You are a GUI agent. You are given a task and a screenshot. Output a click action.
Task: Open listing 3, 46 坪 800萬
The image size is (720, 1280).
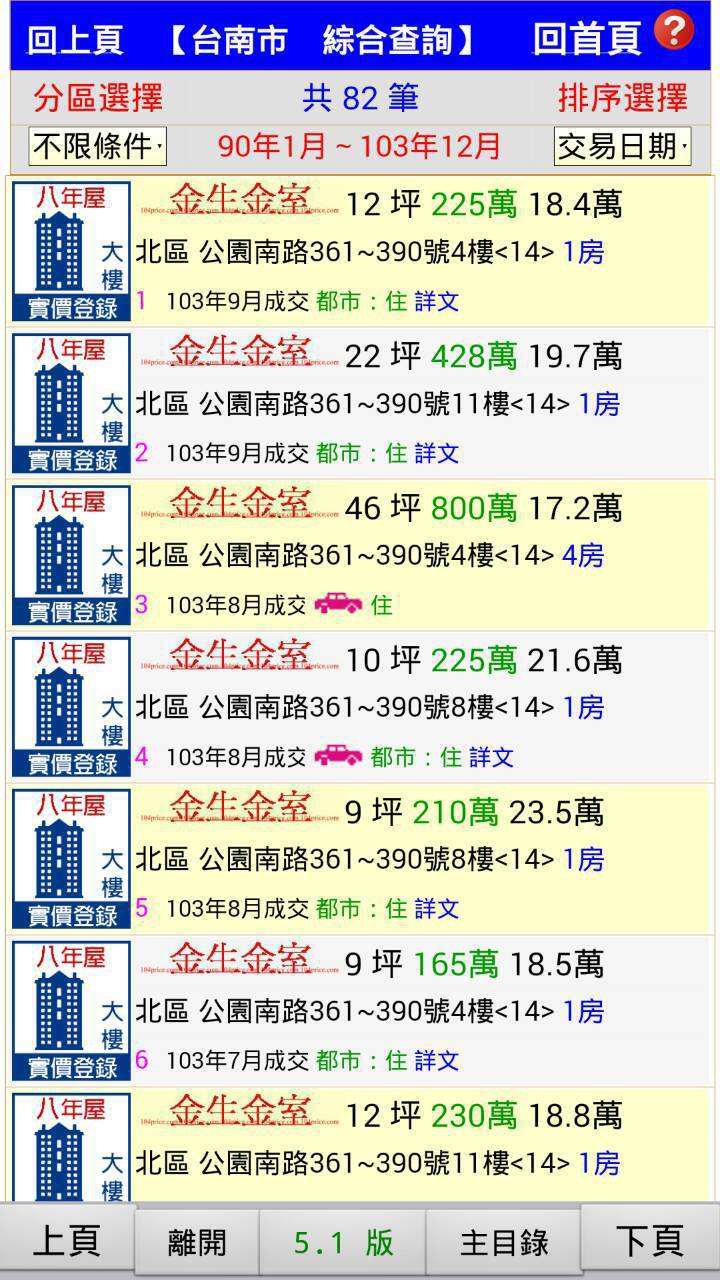(361, 555)
